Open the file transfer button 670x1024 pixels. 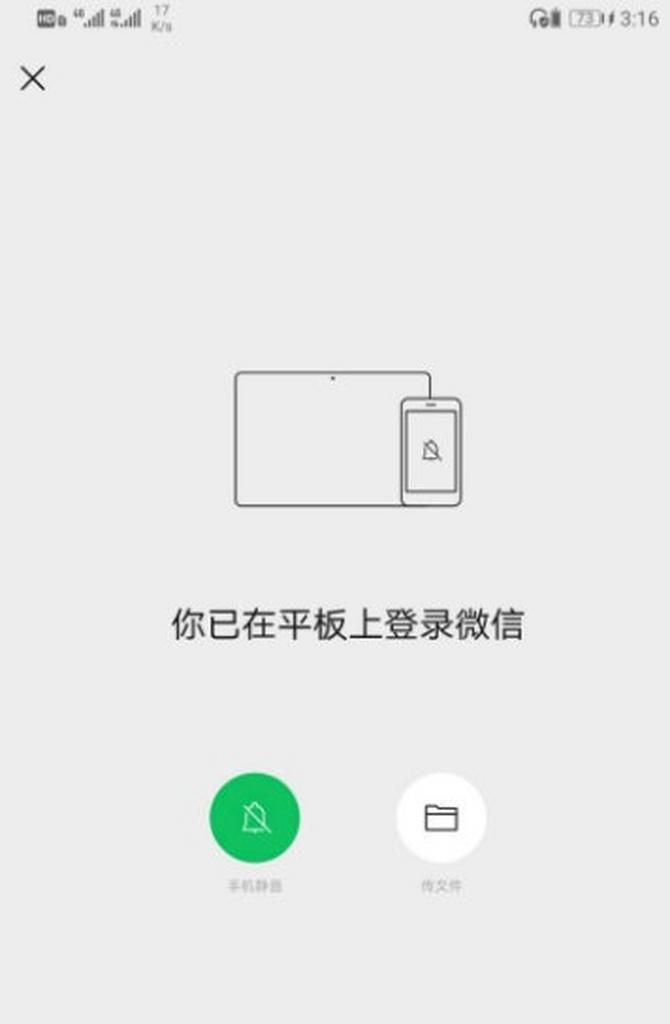(x=441, y=817)
